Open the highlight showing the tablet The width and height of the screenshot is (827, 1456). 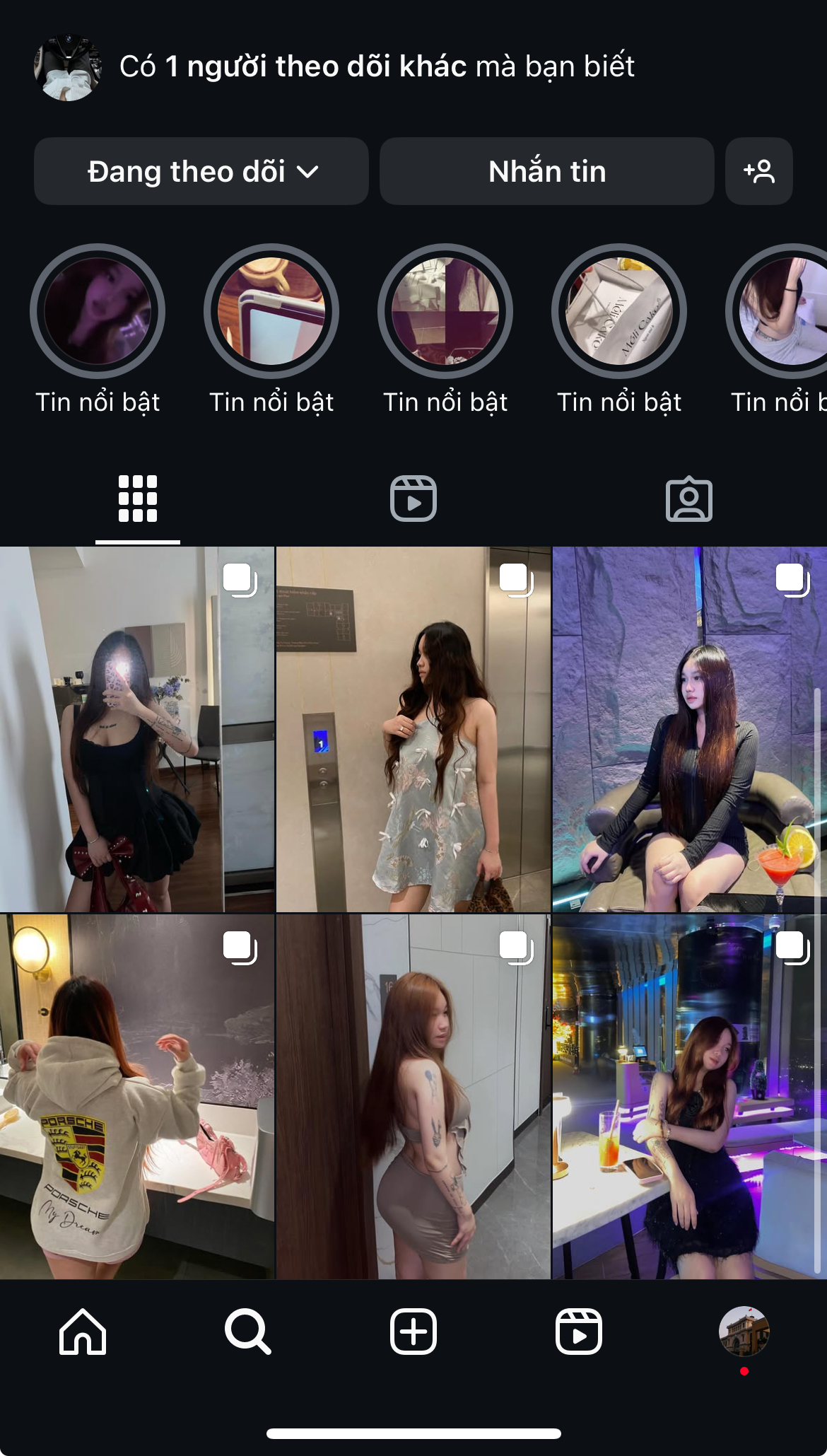click(x=271, y=311)
